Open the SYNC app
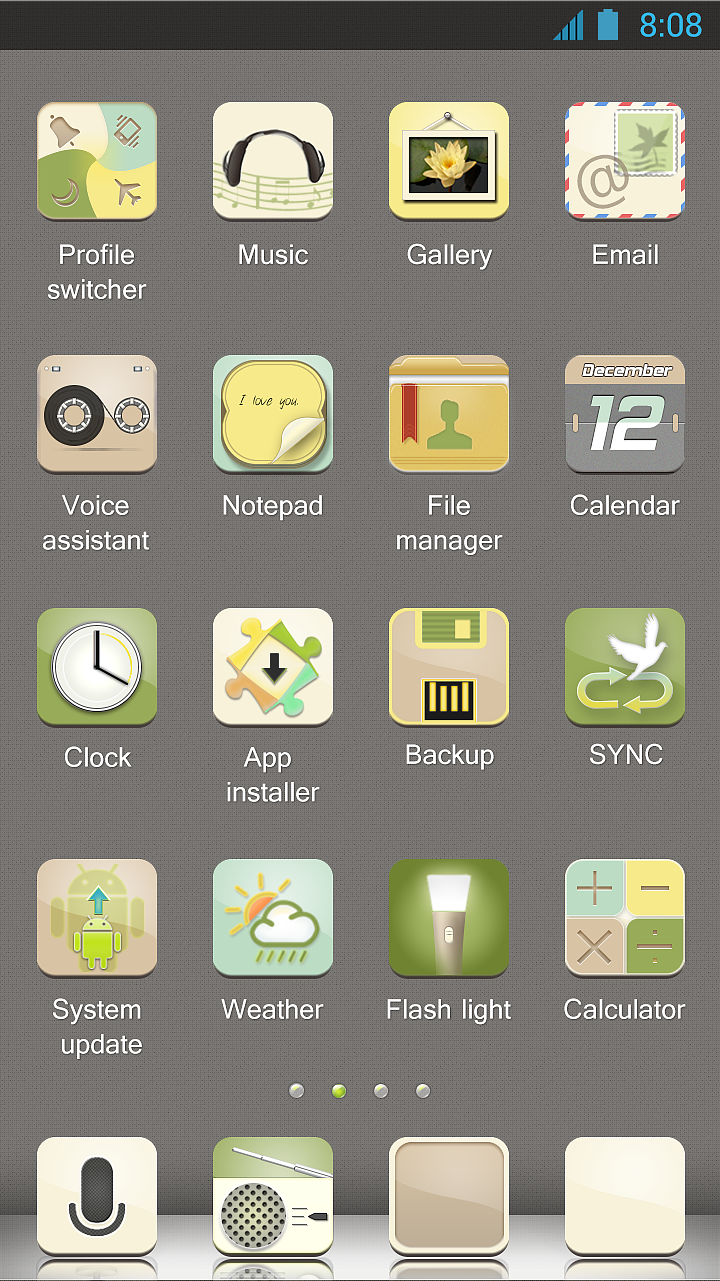 point(625,667)
